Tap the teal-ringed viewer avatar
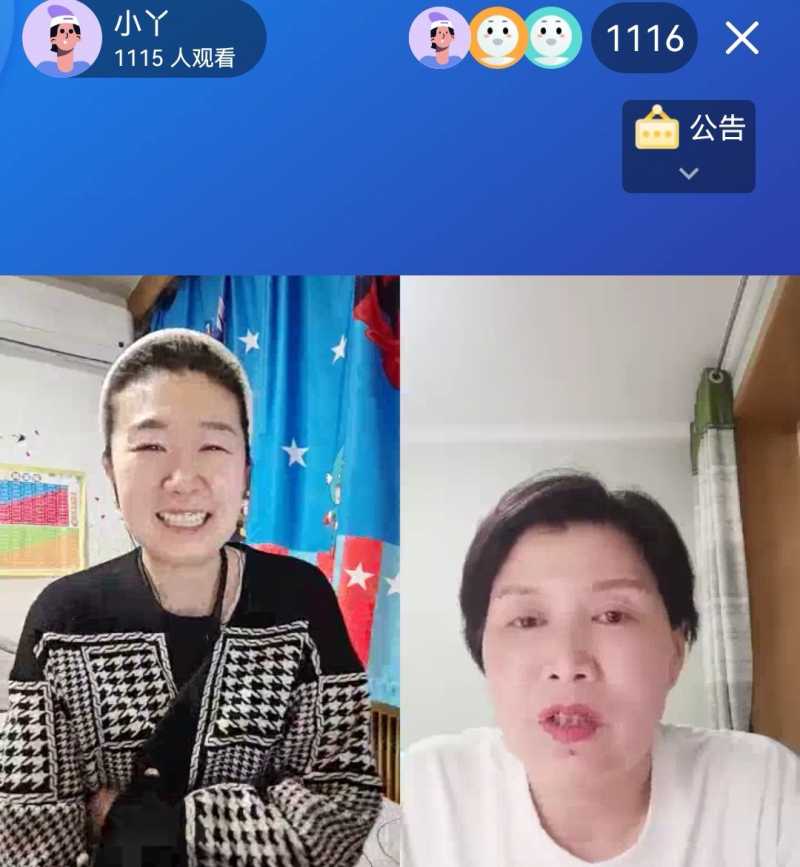The image size is (800, 867). tap(553, 38)
